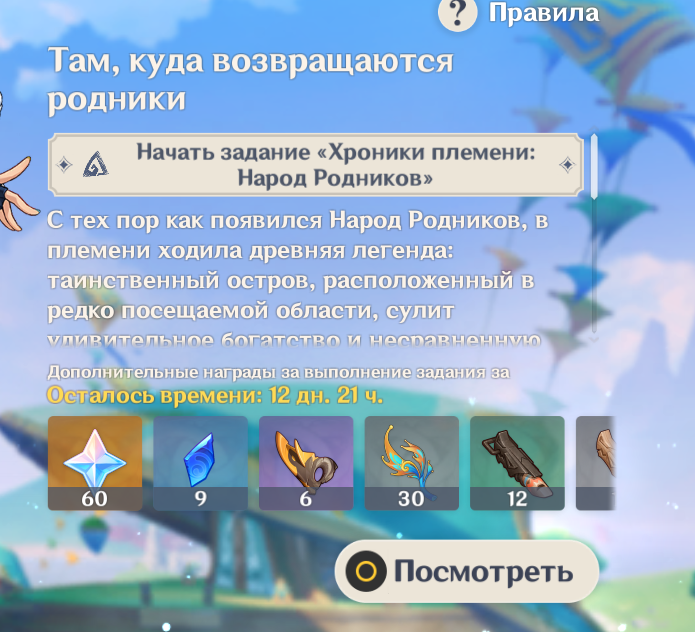
Task: View the mask reward item with 6
Action: click(306, 463)
